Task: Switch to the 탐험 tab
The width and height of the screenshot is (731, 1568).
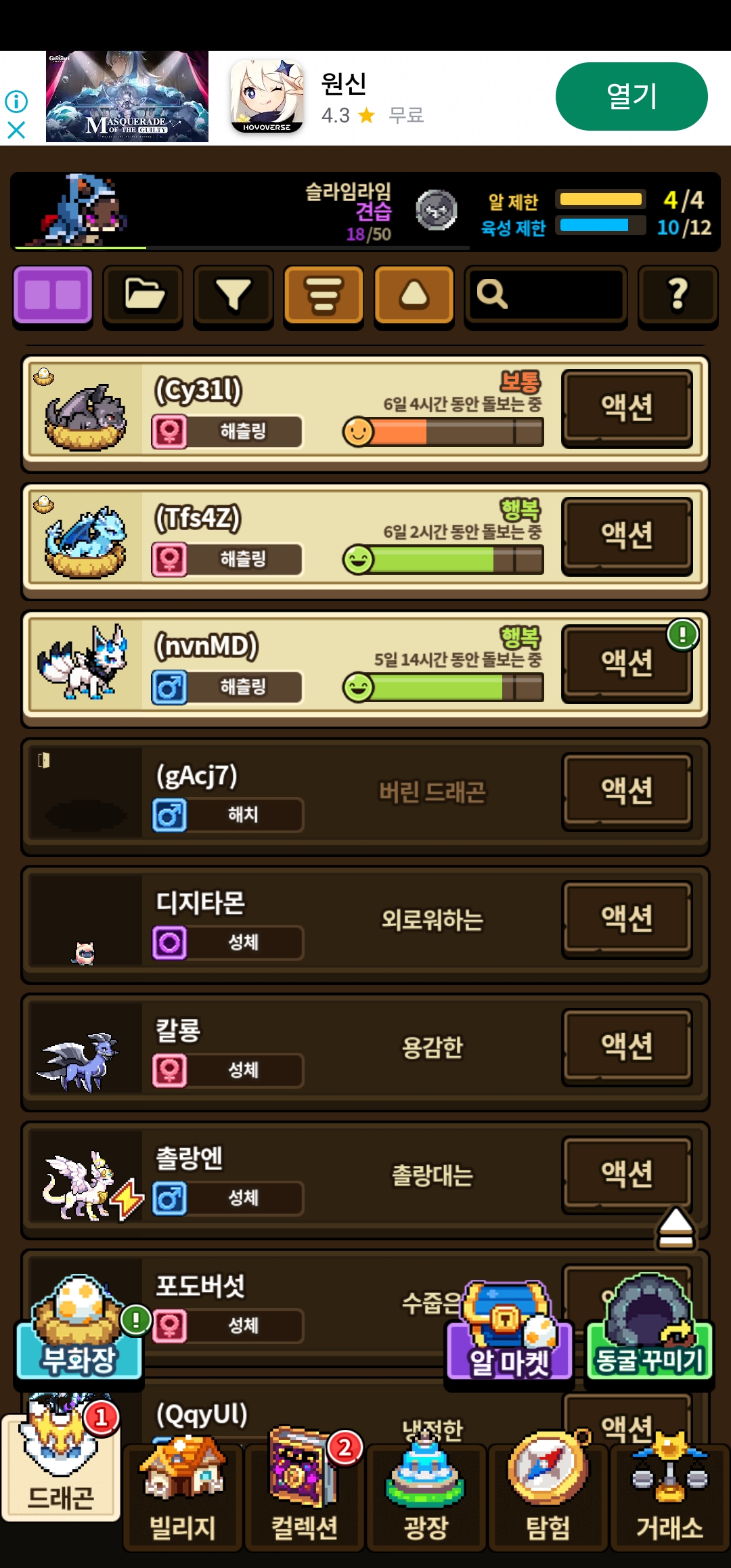Action: pos(548,1498)
